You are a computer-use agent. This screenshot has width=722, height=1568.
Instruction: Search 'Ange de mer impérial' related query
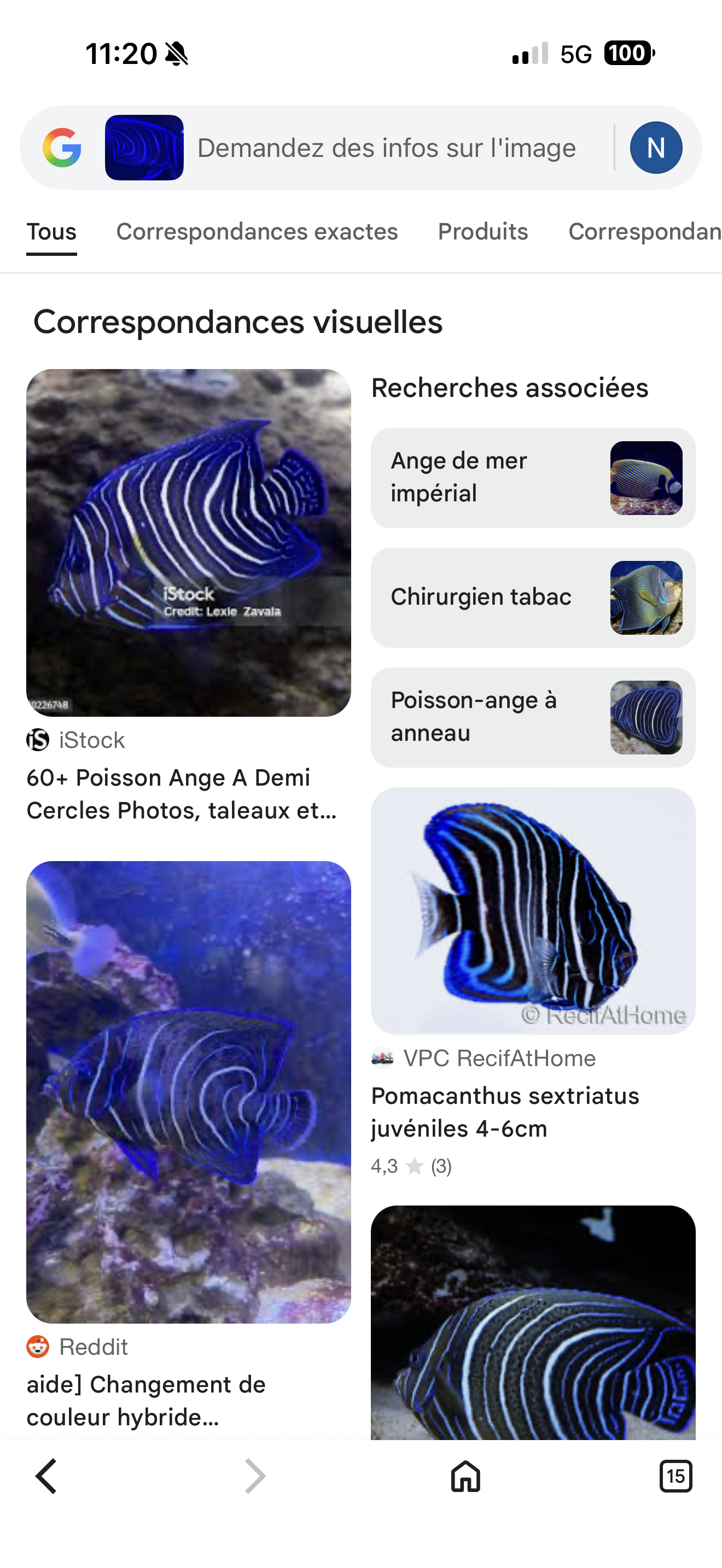point(533,478)
